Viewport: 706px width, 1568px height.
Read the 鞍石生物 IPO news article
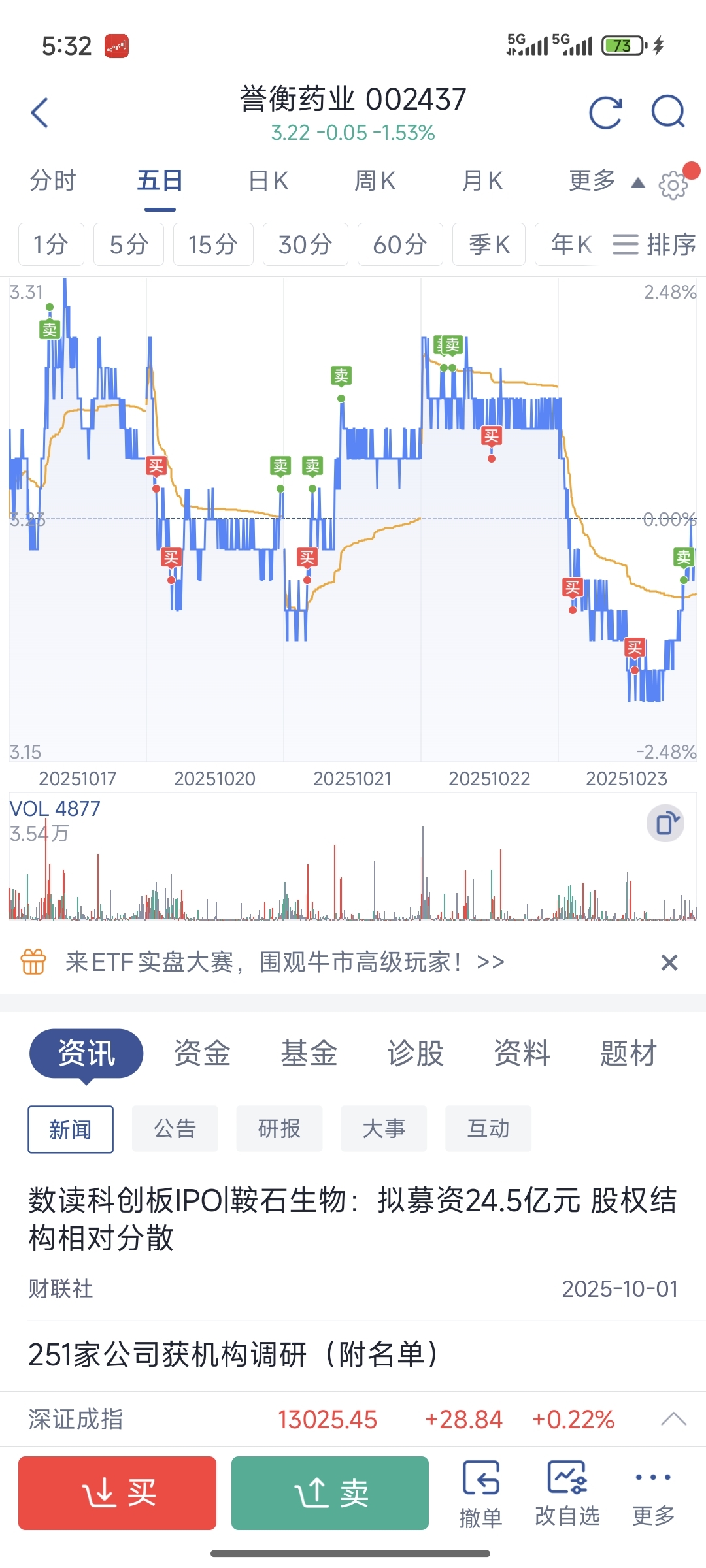[353, 1219]
